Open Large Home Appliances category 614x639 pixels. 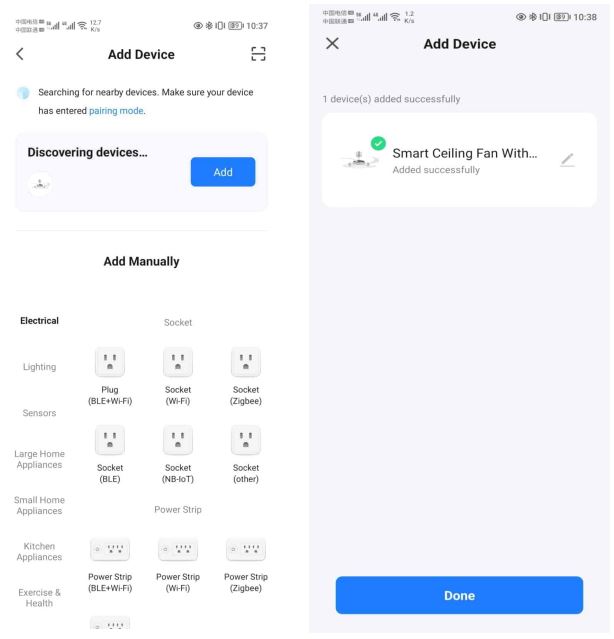pyautogui.click(x=40, y=459)
